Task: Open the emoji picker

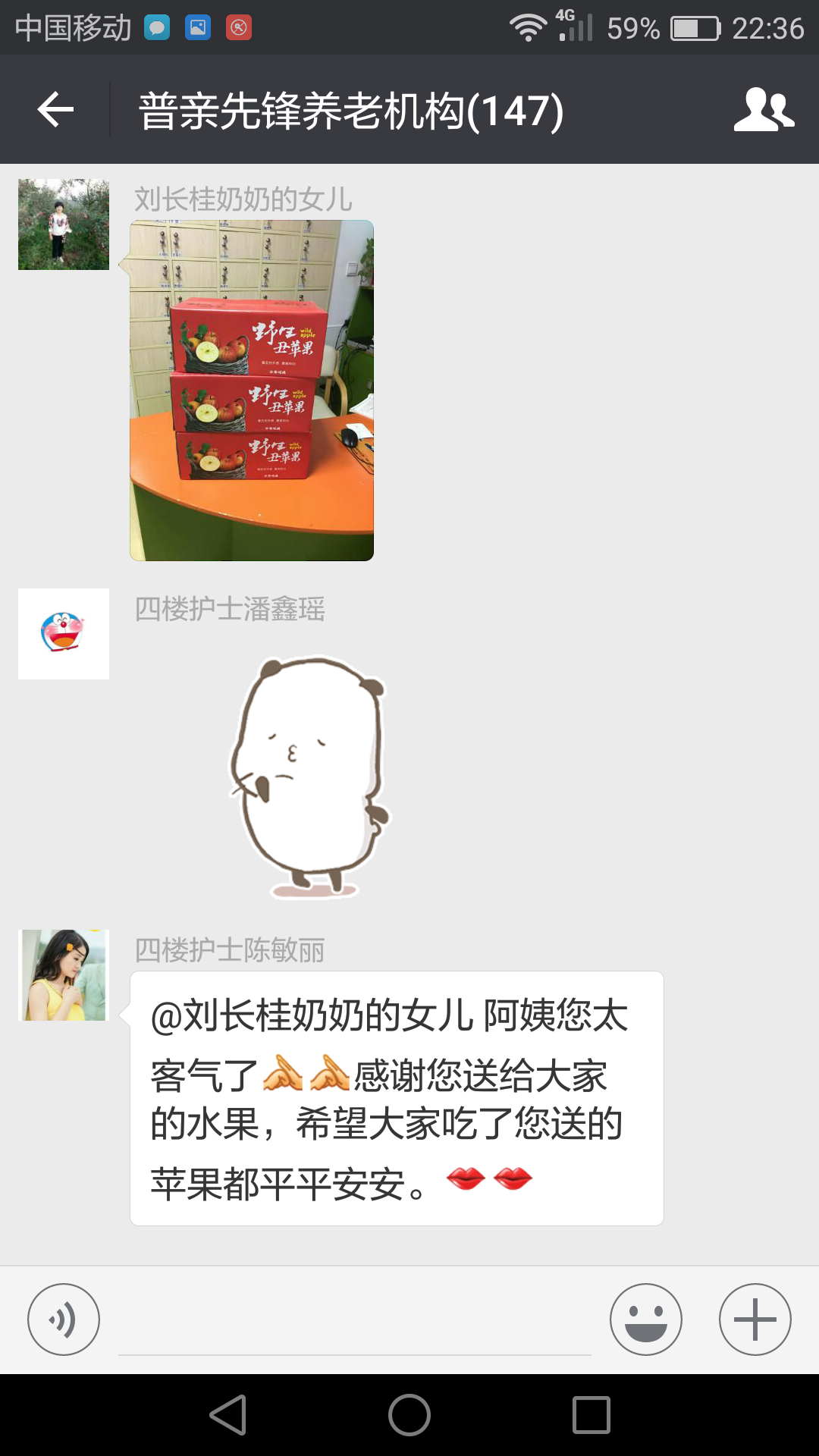Action: pos(646,1319)
